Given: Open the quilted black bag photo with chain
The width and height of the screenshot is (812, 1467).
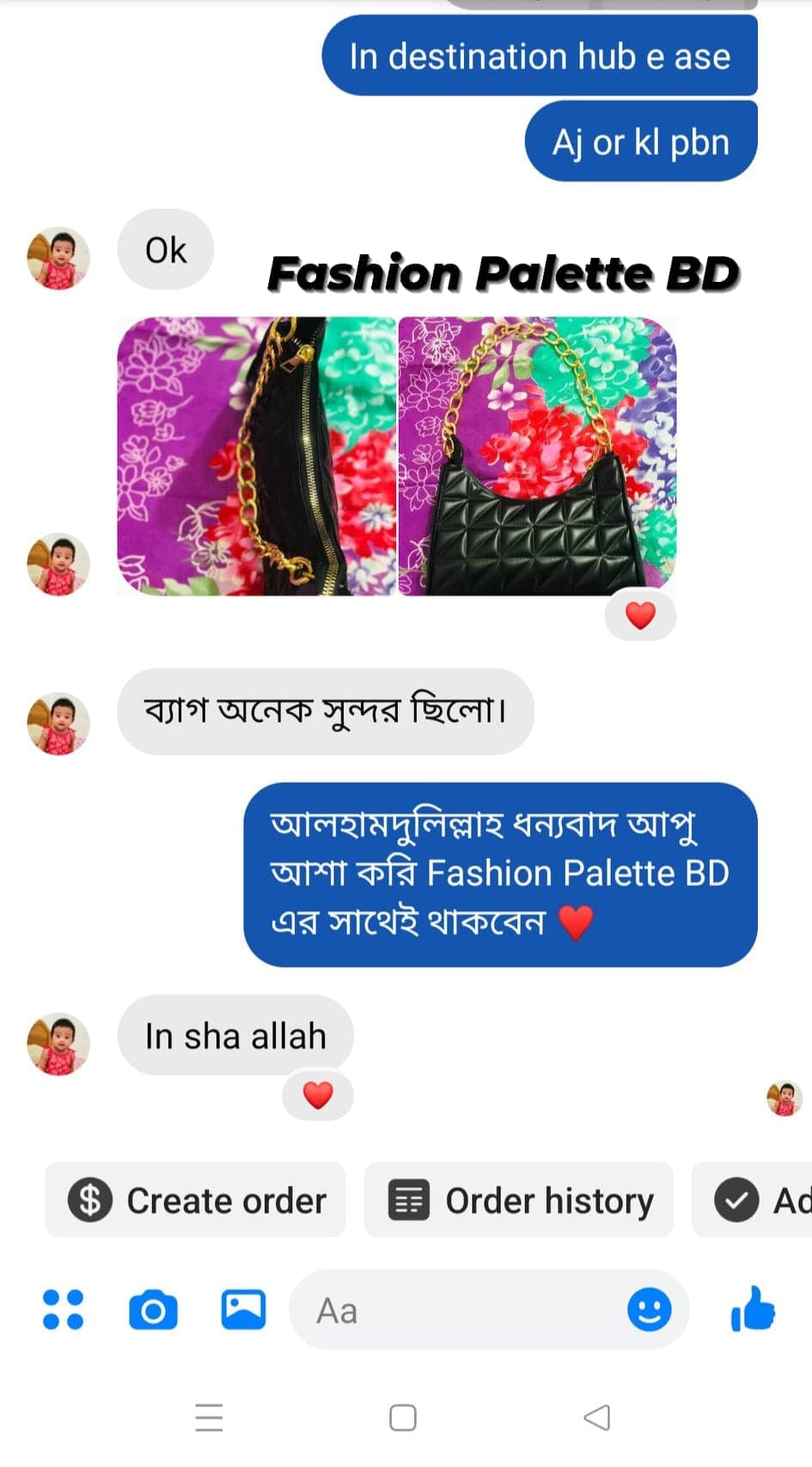Looking at the screenshot, I should pos(537,456).
